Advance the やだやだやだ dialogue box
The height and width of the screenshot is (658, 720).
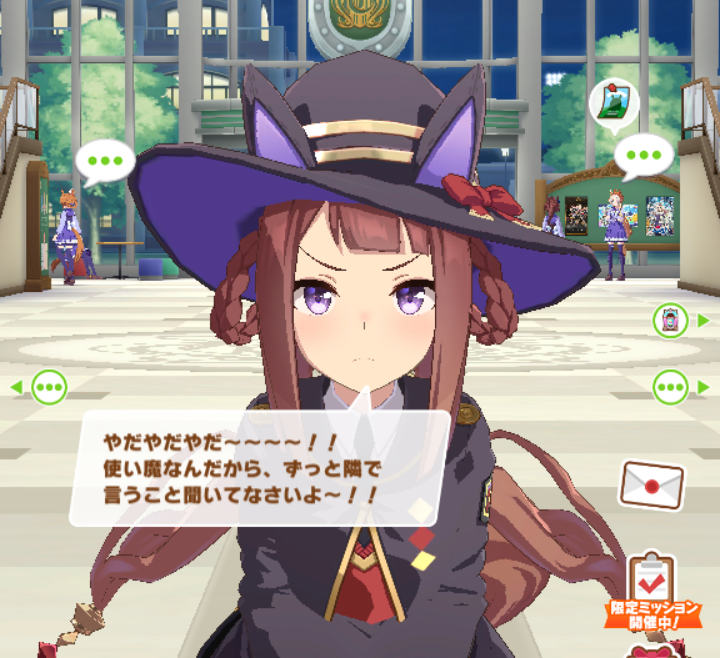point(260,466)
